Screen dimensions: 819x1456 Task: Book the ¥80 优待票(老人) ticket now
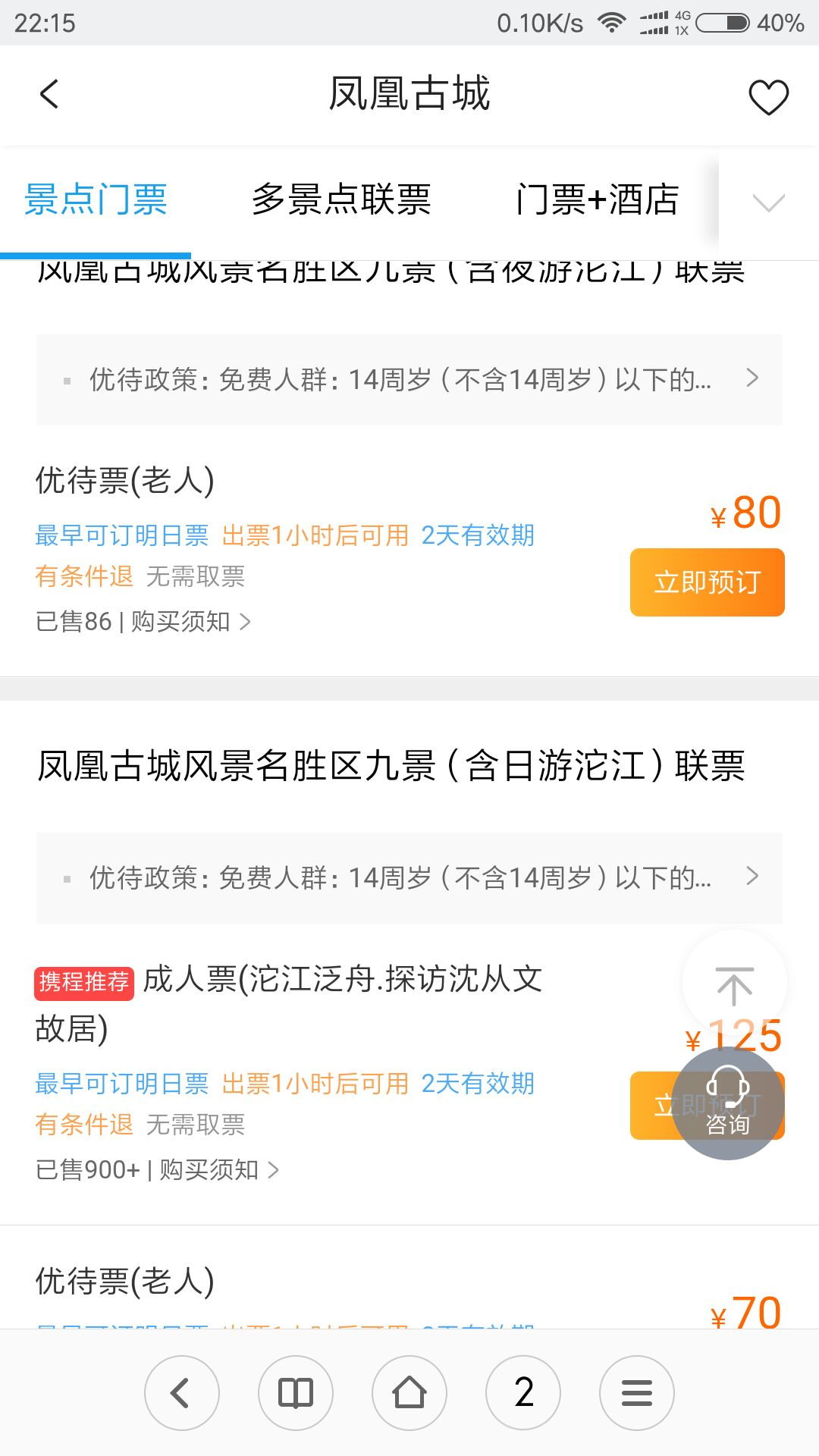(707, 582)
